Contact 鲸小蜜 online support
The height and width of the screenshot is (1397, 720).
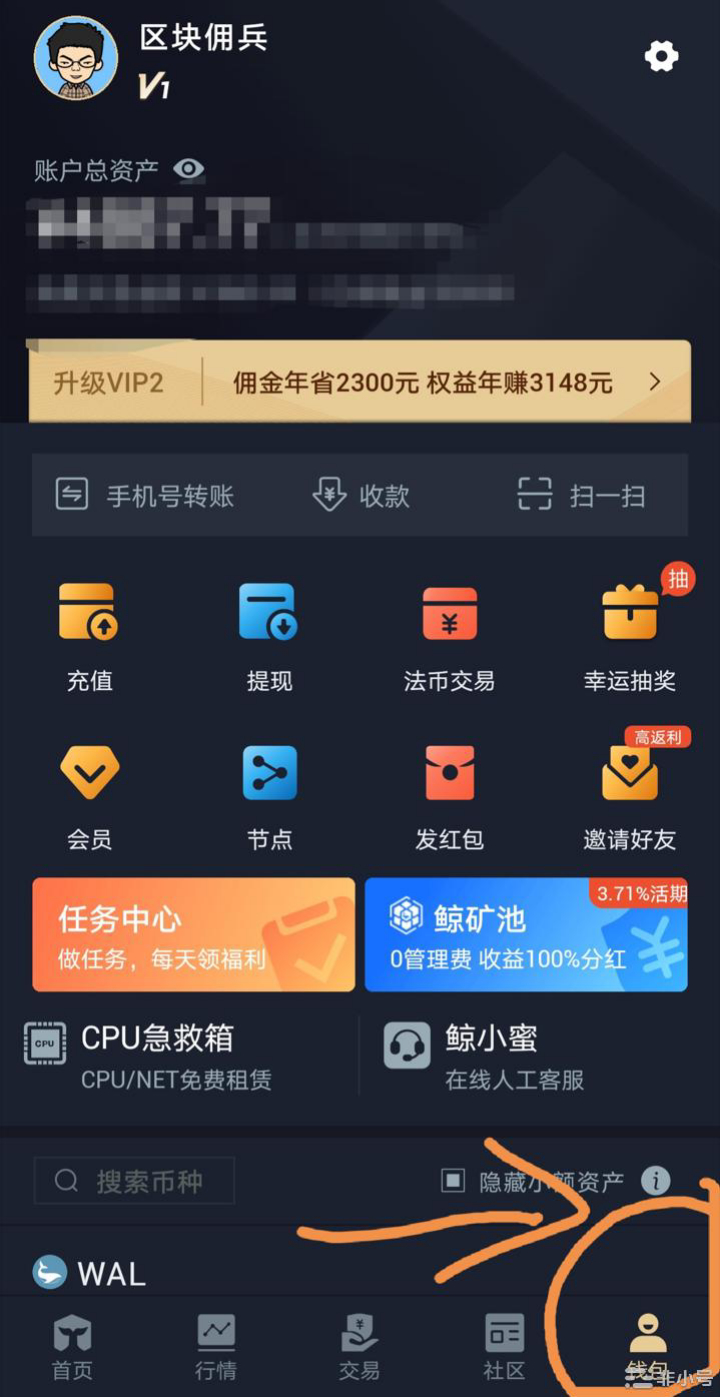coord(490,1055)
